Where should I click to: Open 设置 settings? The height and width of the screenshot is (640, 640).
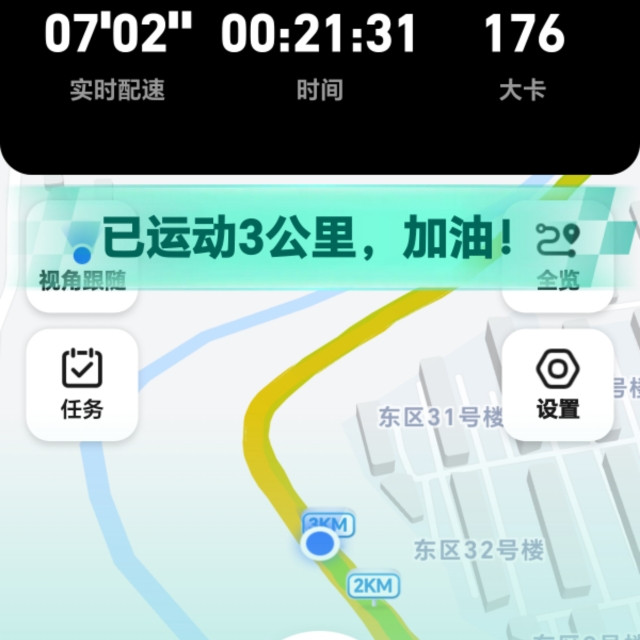[x=557, y=385]
